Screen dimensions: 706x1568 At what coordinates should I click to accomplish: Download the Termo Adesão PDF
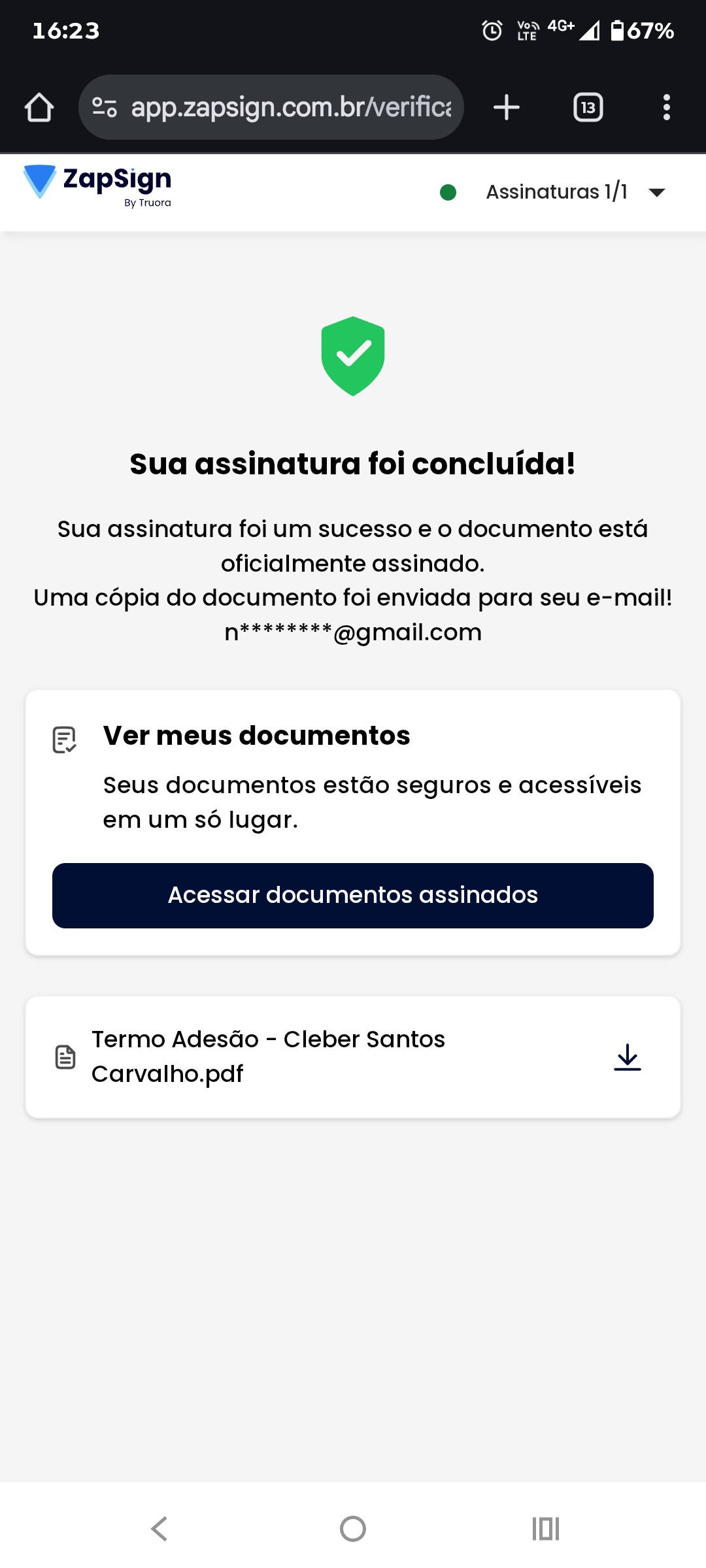coord(627,1056)
